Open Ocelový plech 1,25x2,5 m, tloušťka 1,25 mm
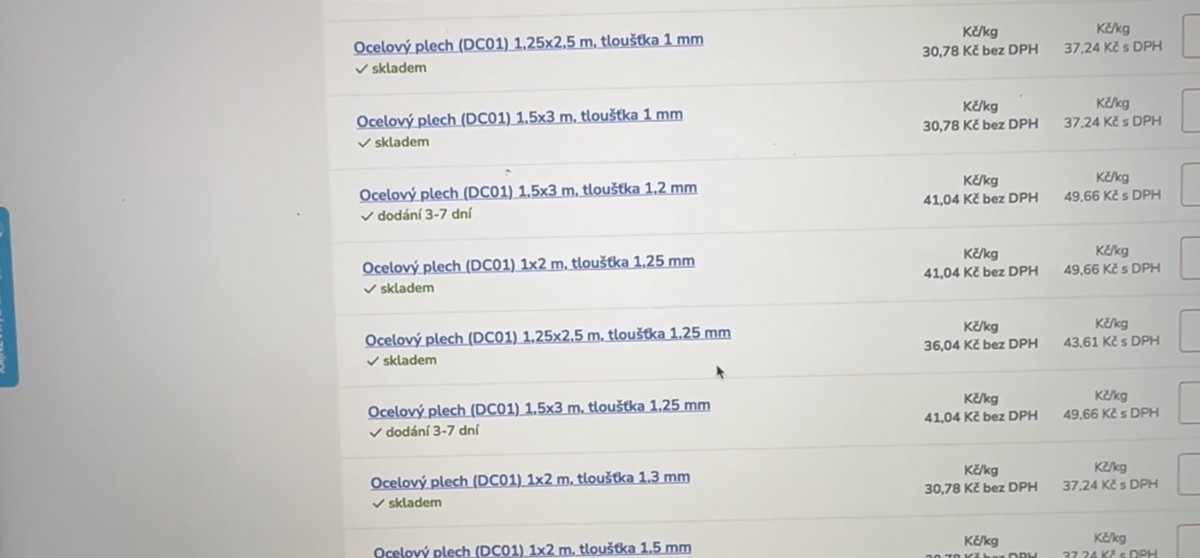 click(x=547, y=337)
